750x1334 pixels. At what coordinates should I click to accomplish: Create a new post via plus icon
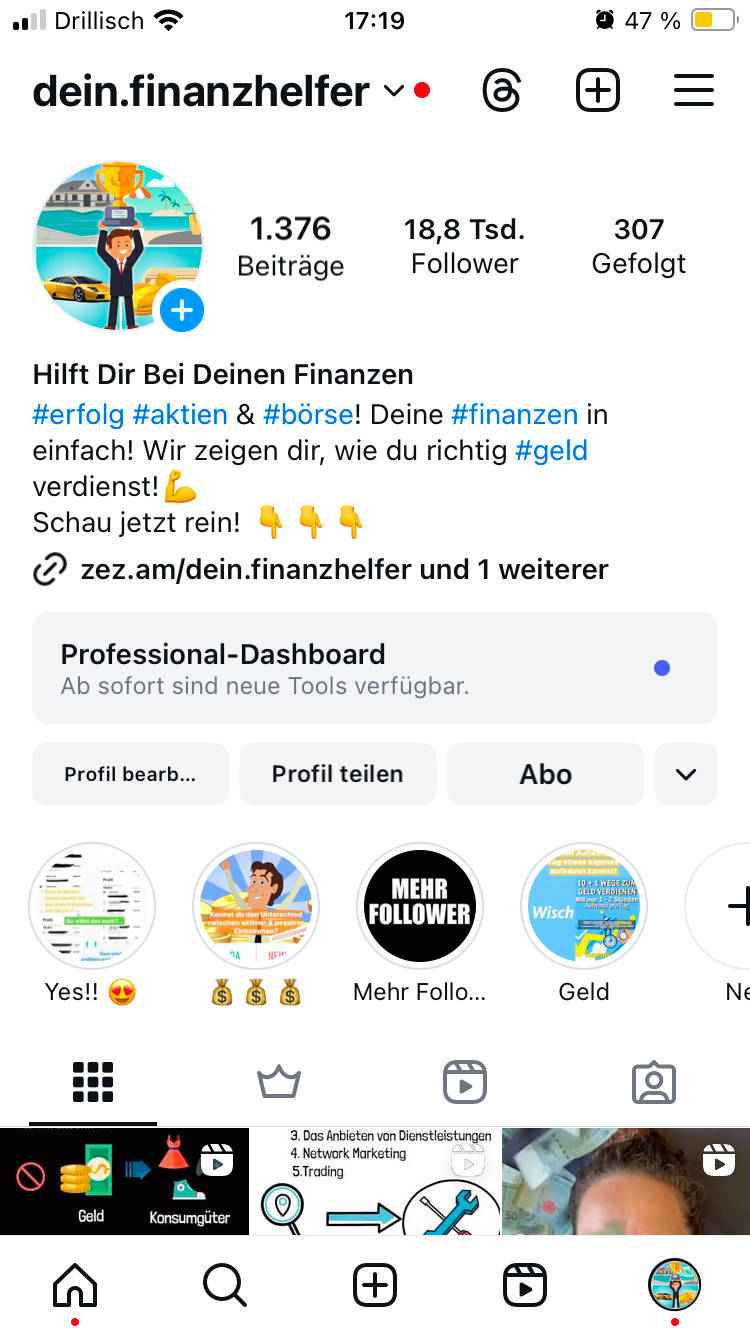598,91
